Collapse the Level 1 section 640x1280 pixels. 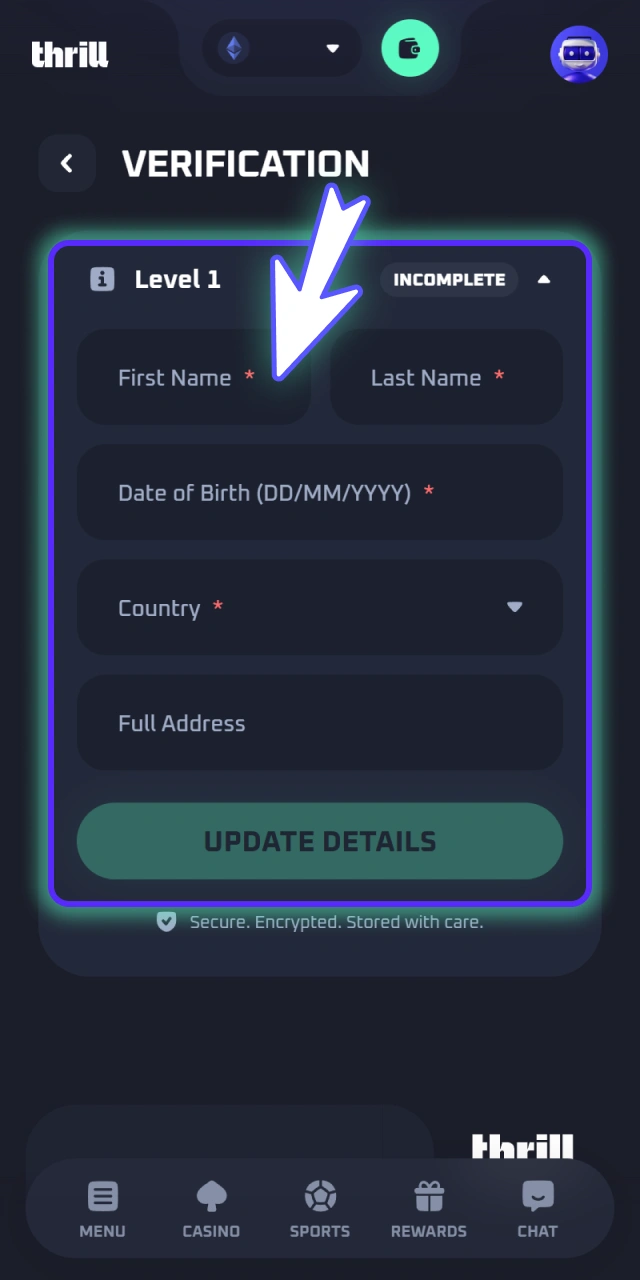pos(544,280)
